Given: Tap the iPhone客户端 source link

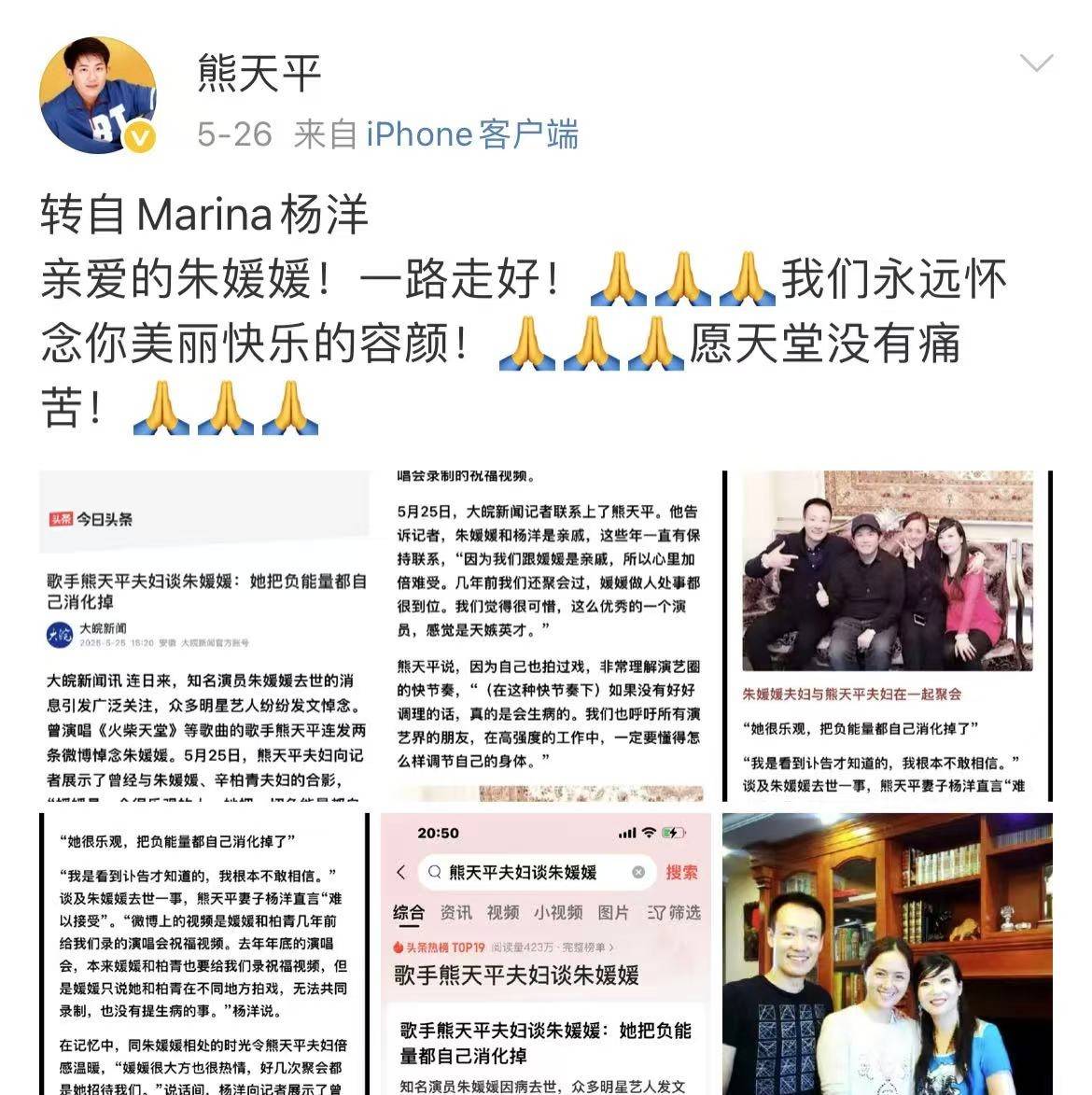Looking at the screenshot, I should coord(471,134).
